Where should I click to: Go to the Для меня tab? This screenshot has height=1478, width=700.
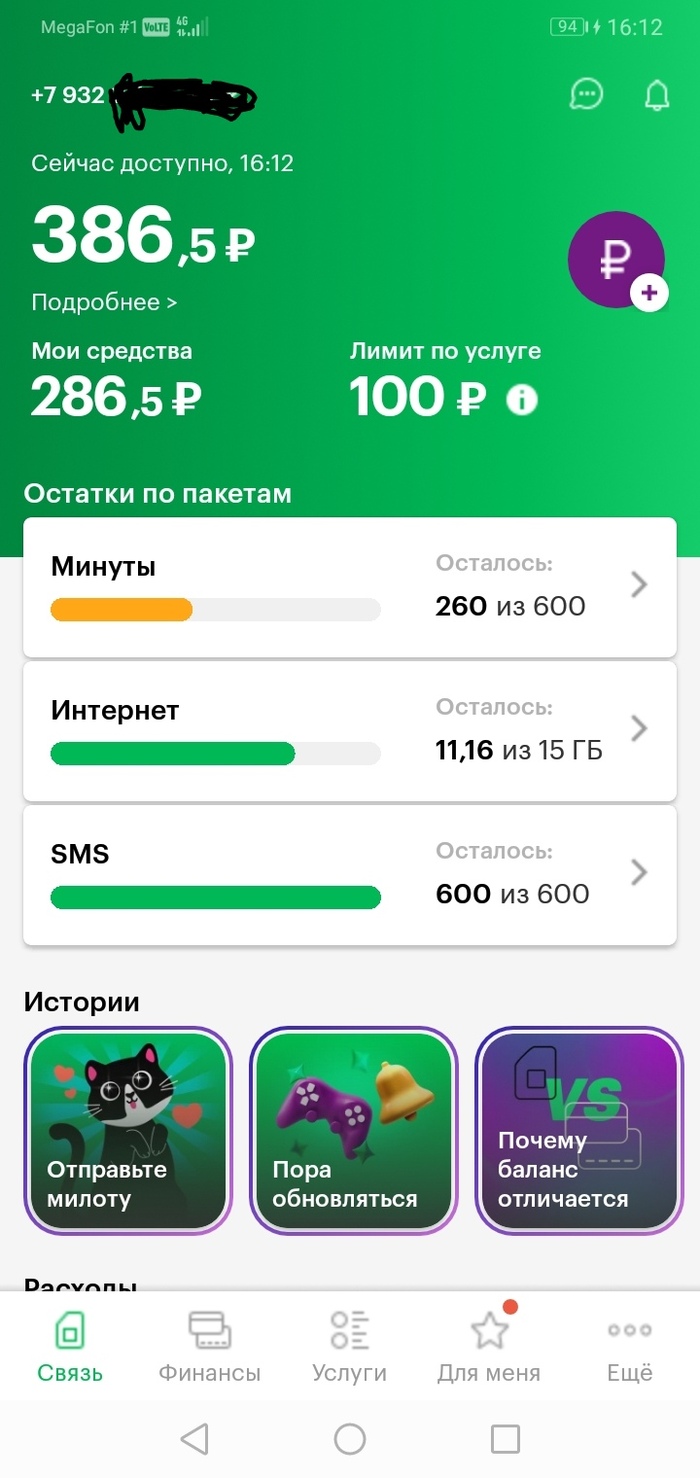pos(489,1348)
